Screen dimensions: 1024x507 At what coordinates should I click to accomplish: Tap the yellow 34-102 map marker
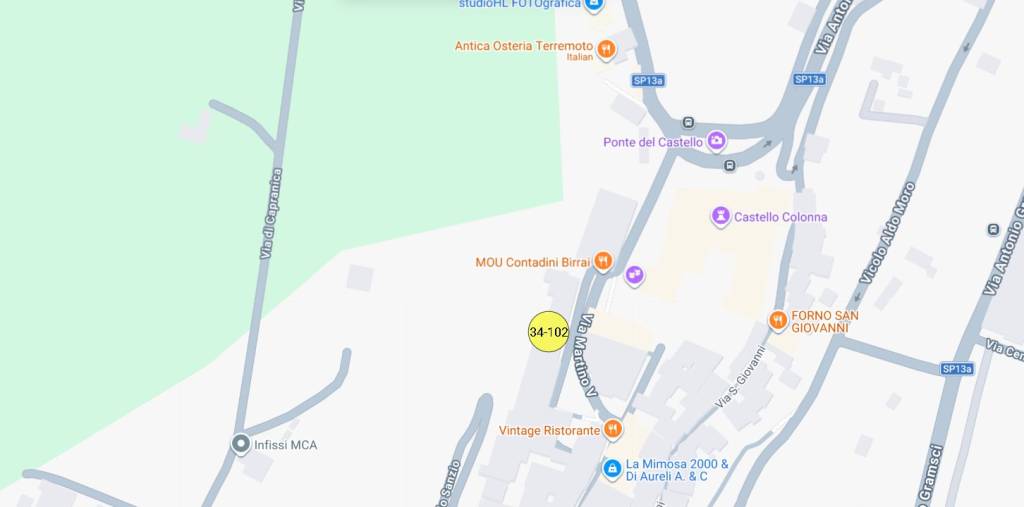[548, 332]
